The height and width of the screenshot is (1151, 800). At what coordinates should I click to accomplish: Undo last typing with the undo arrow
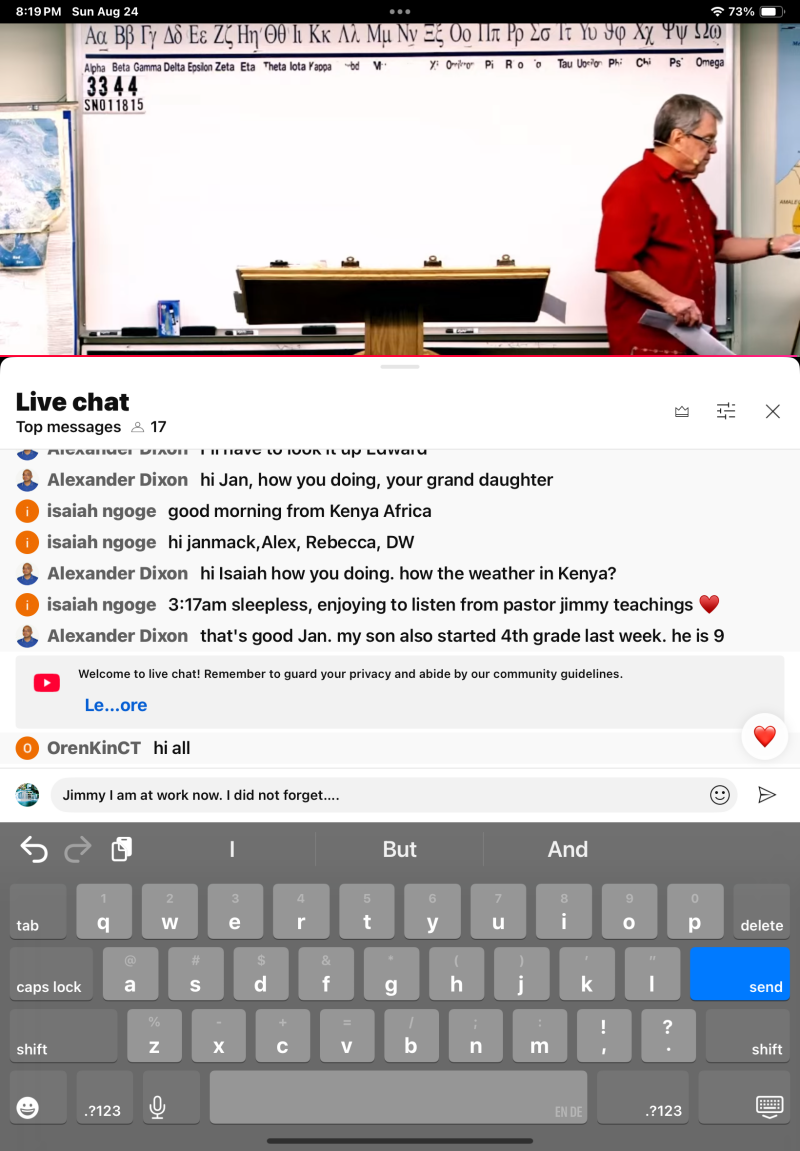coord(34,850)
